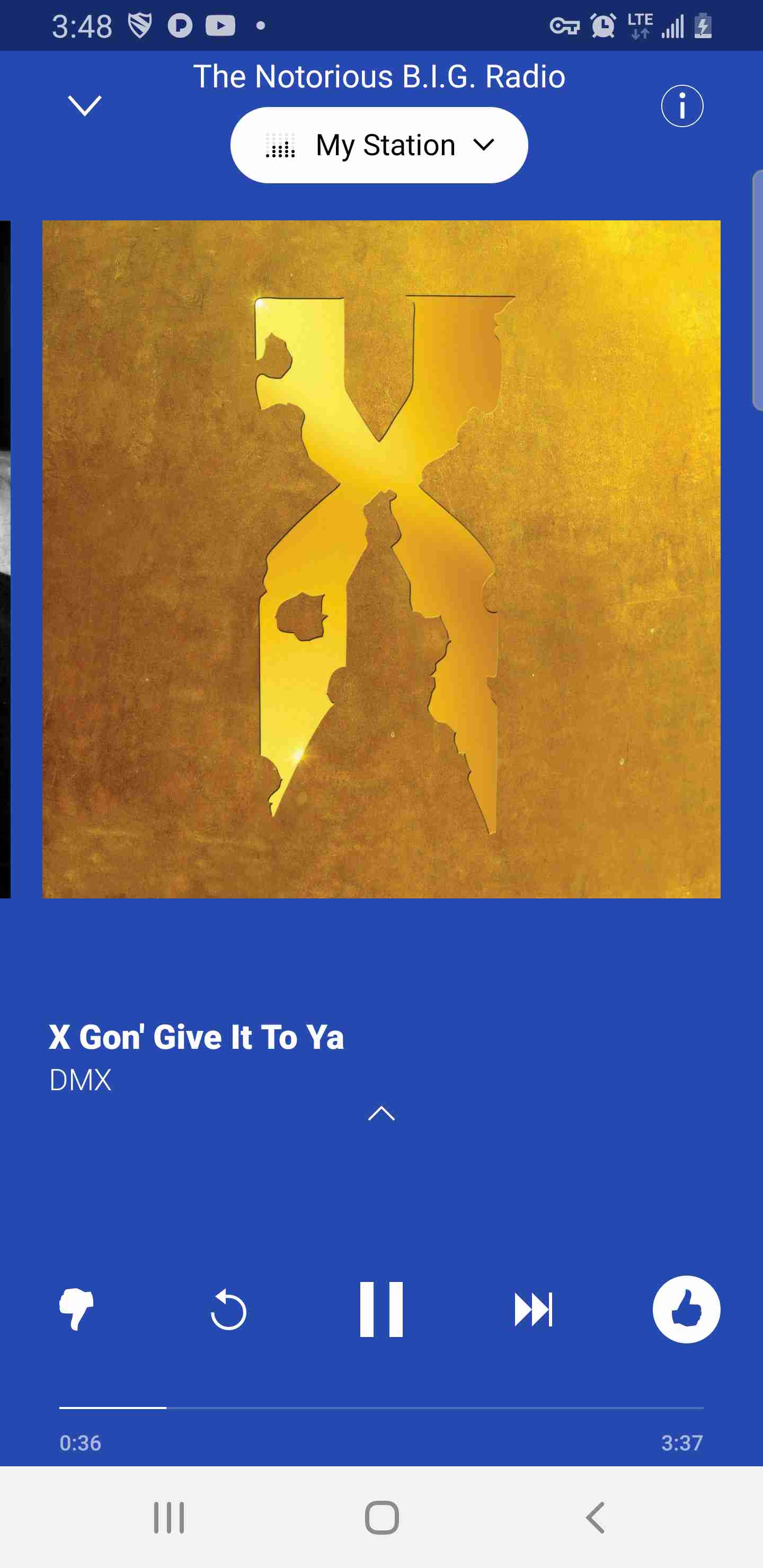Skip to the next track

534,1309
